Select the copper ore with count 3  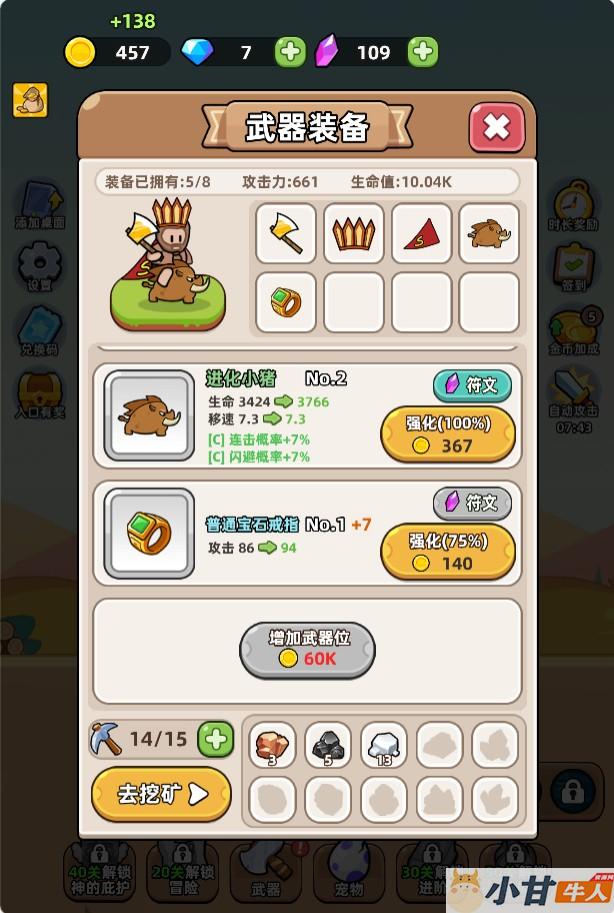point(273,744)
